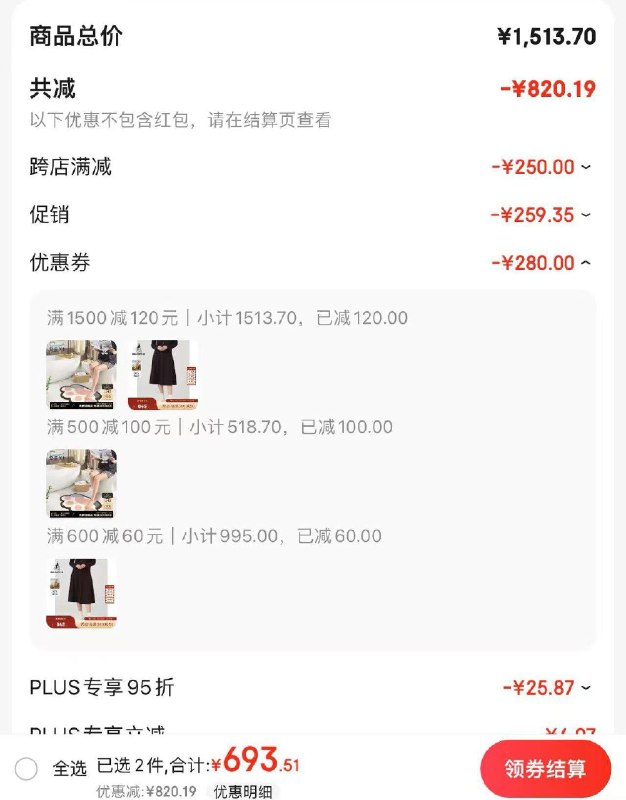Expand the 促销 discount row
The image size is (626, 800).
click(586, 215)
